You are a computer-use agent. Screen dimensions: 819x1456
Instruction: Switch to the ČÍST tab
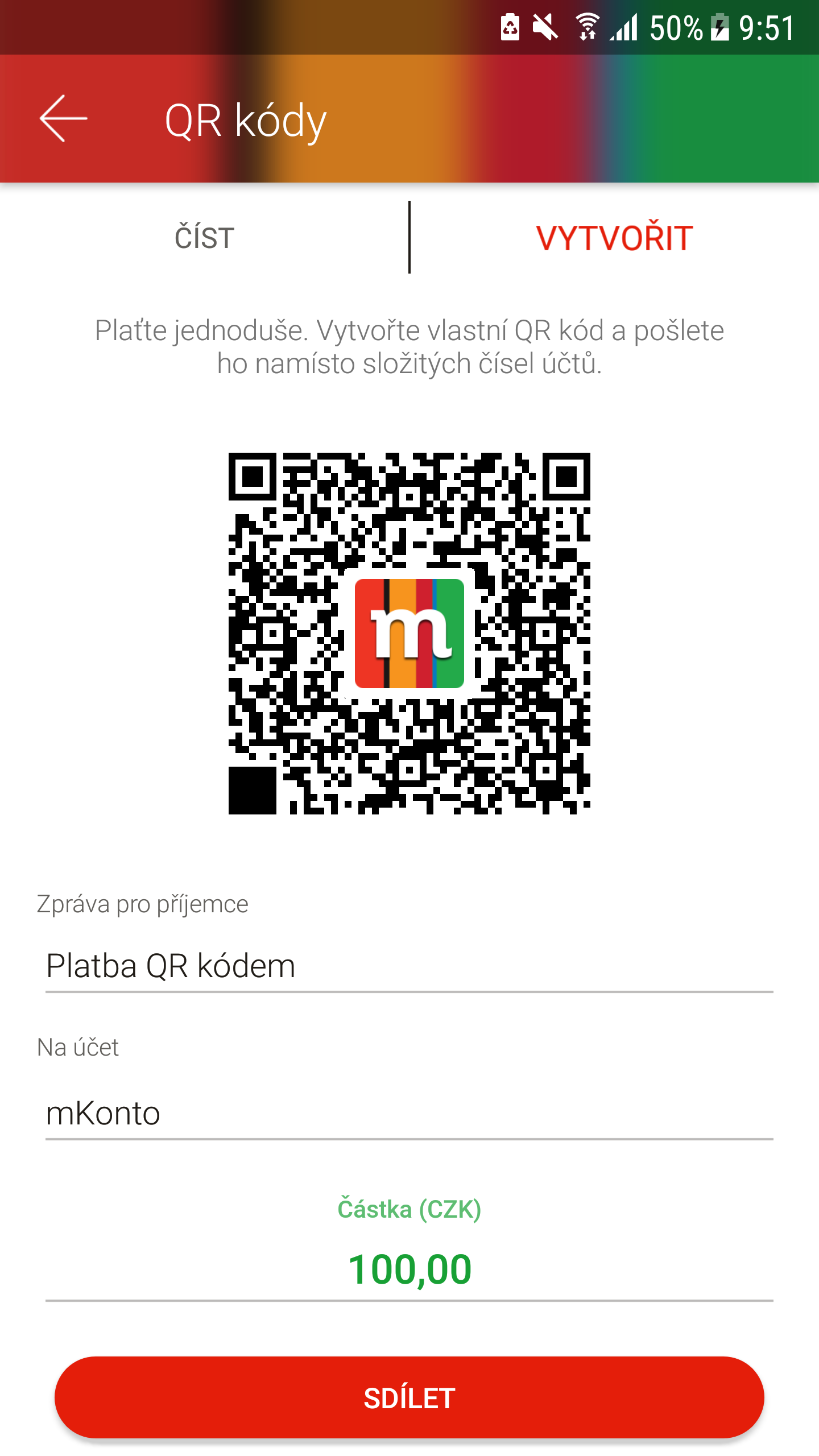click(204, 238)
